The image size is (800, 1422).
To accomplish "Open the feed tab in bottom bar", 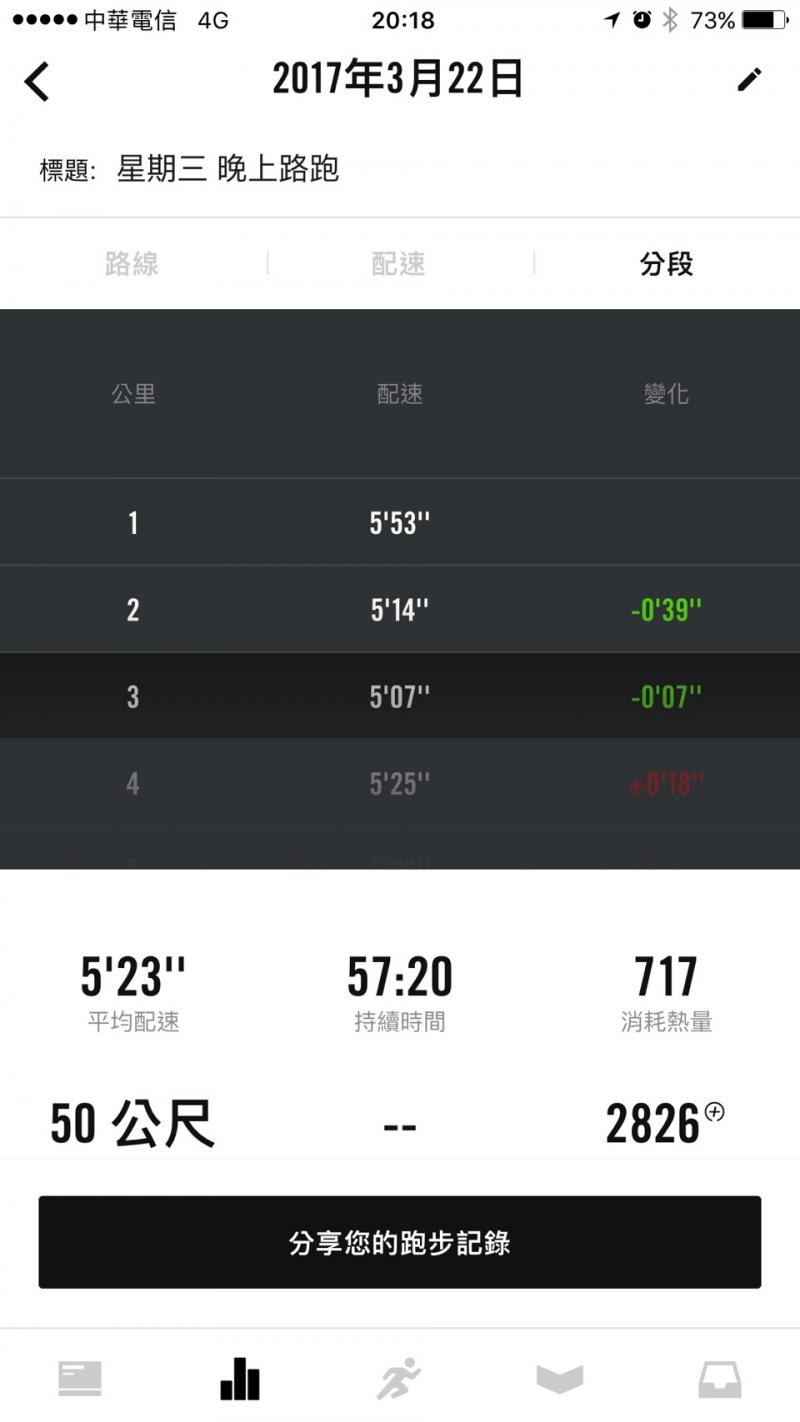I will (x=80, y=1379).
